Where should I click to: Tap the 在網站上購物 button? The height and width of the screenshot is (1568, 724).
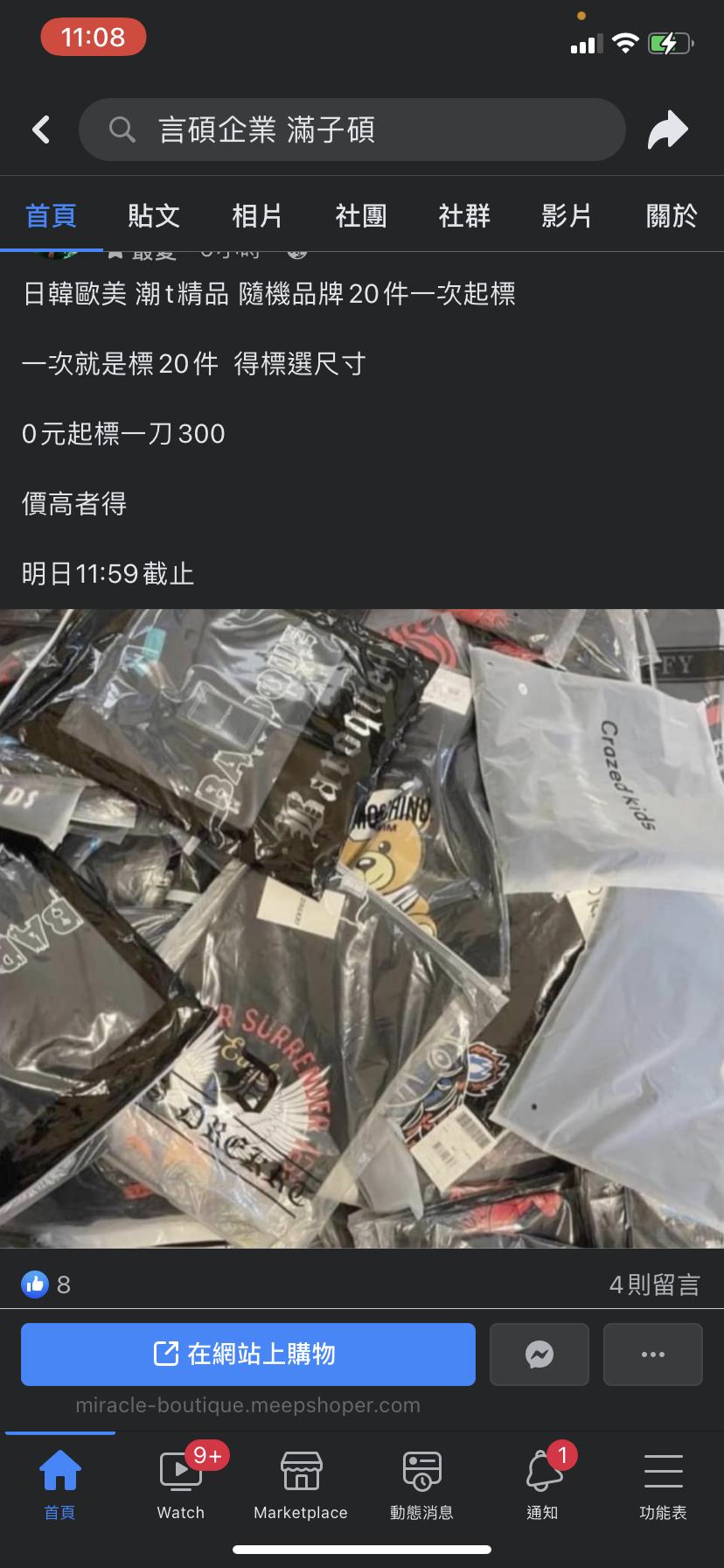248,1354
